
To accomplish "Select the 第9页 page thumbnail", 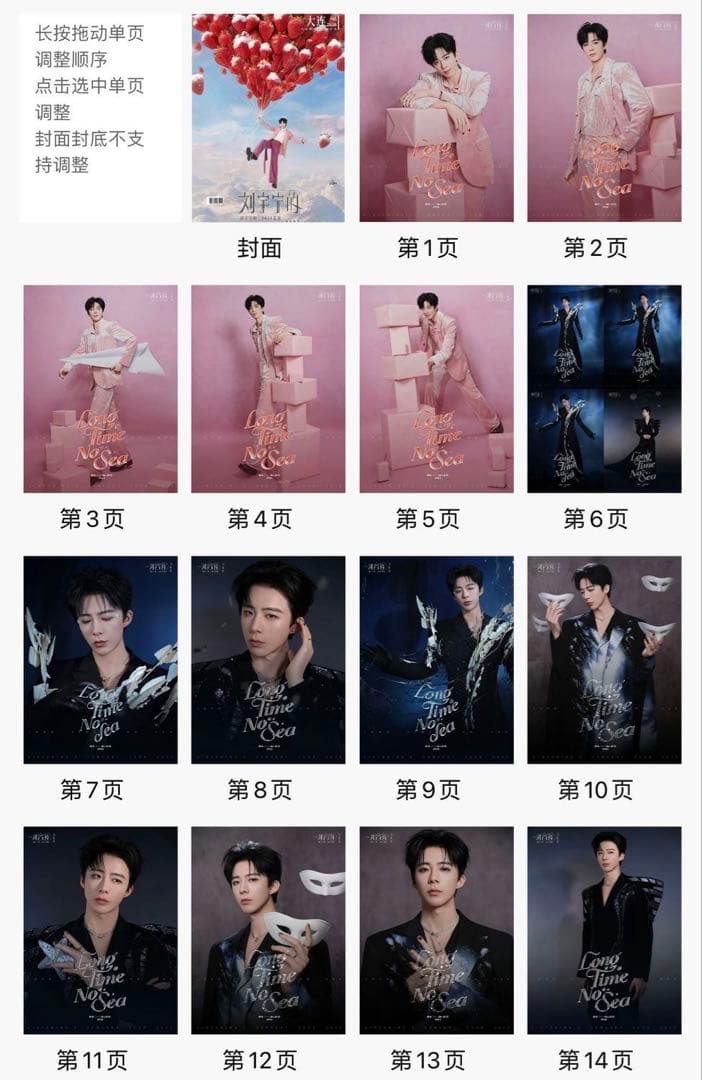I will pos(436,660).
